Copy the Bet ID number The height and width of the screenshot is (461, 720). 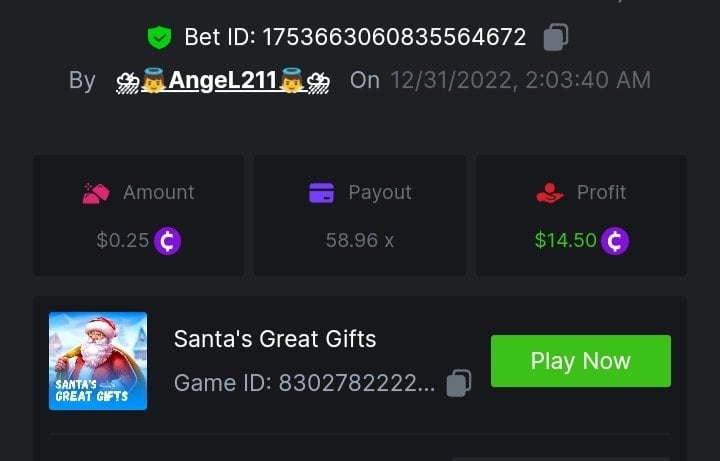coord(556,38)
